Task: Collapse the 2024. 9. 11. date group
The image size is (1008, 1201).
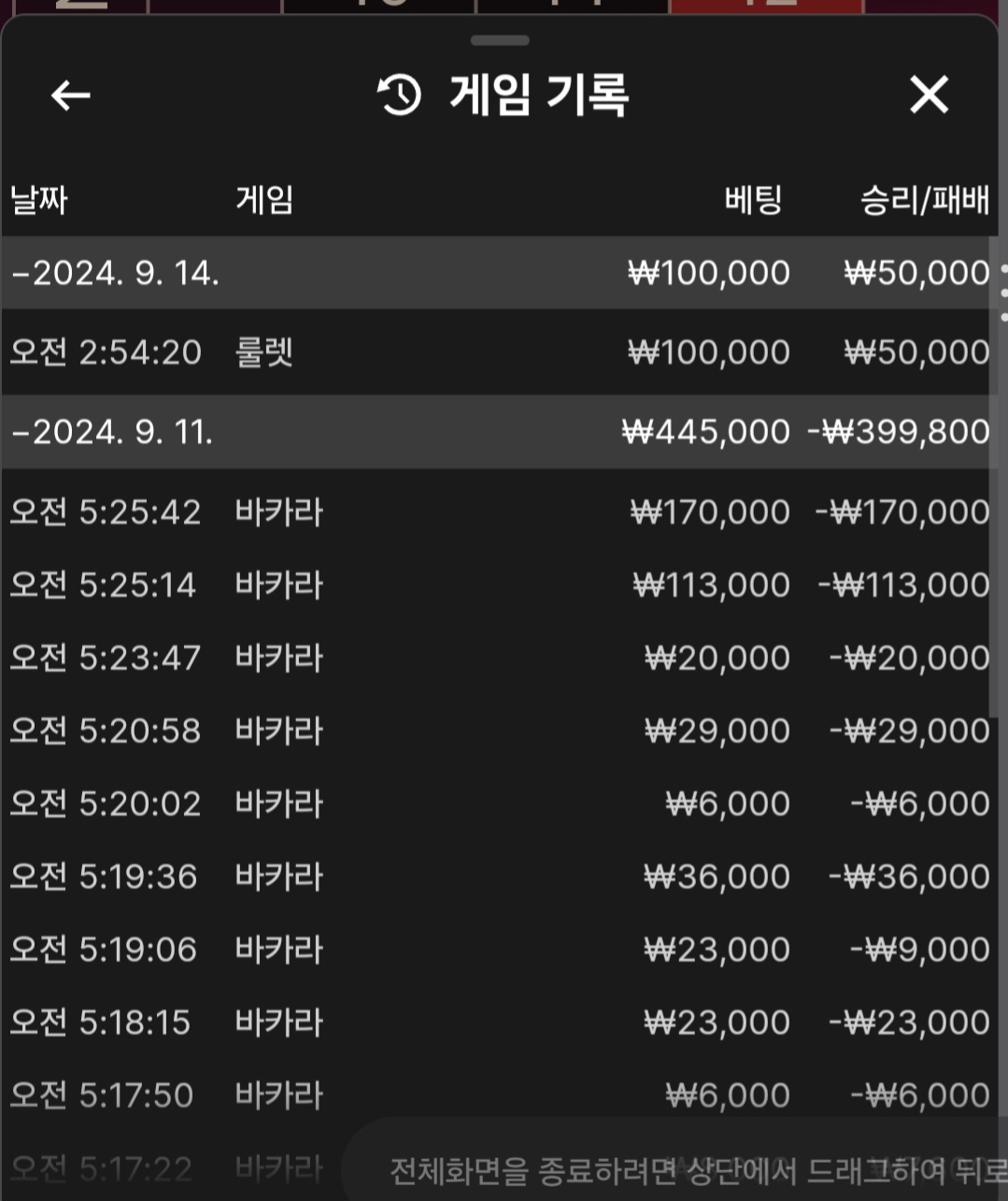Action: pyautogui.click(x=112, y=432)
